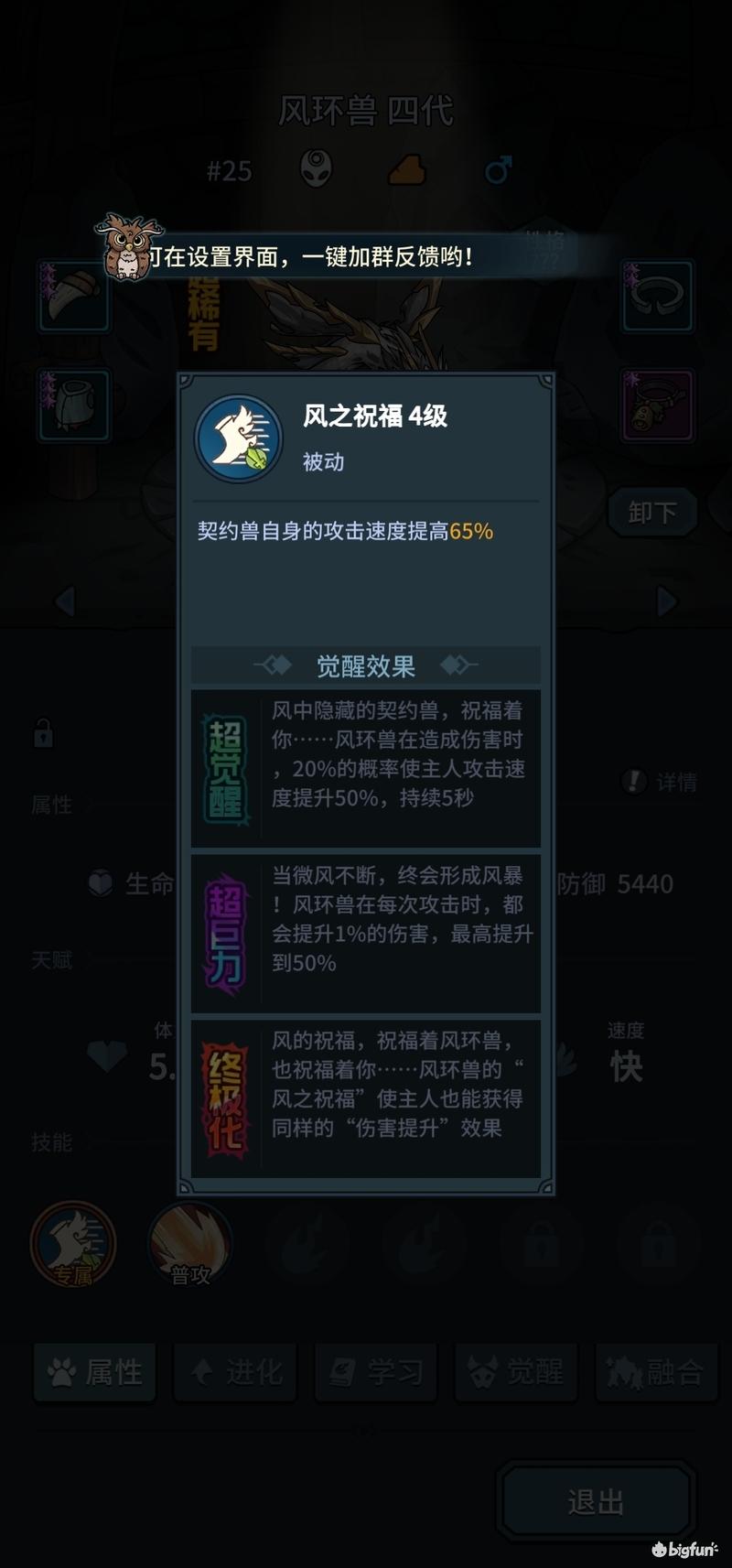Open the 进化 tab

click(235, 1372)
